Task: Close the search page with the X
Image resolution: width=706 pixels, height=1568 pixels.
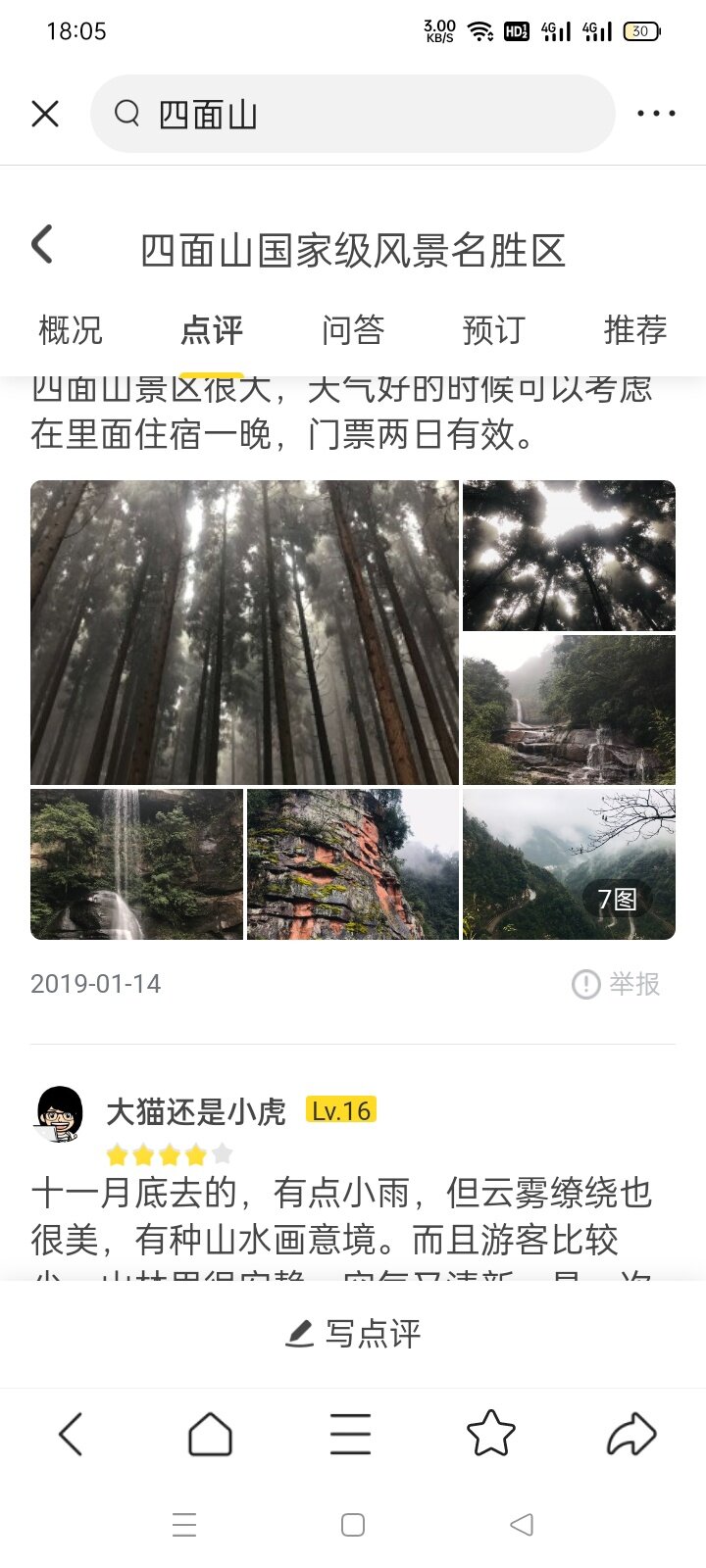Action: (x=45, y=114)
